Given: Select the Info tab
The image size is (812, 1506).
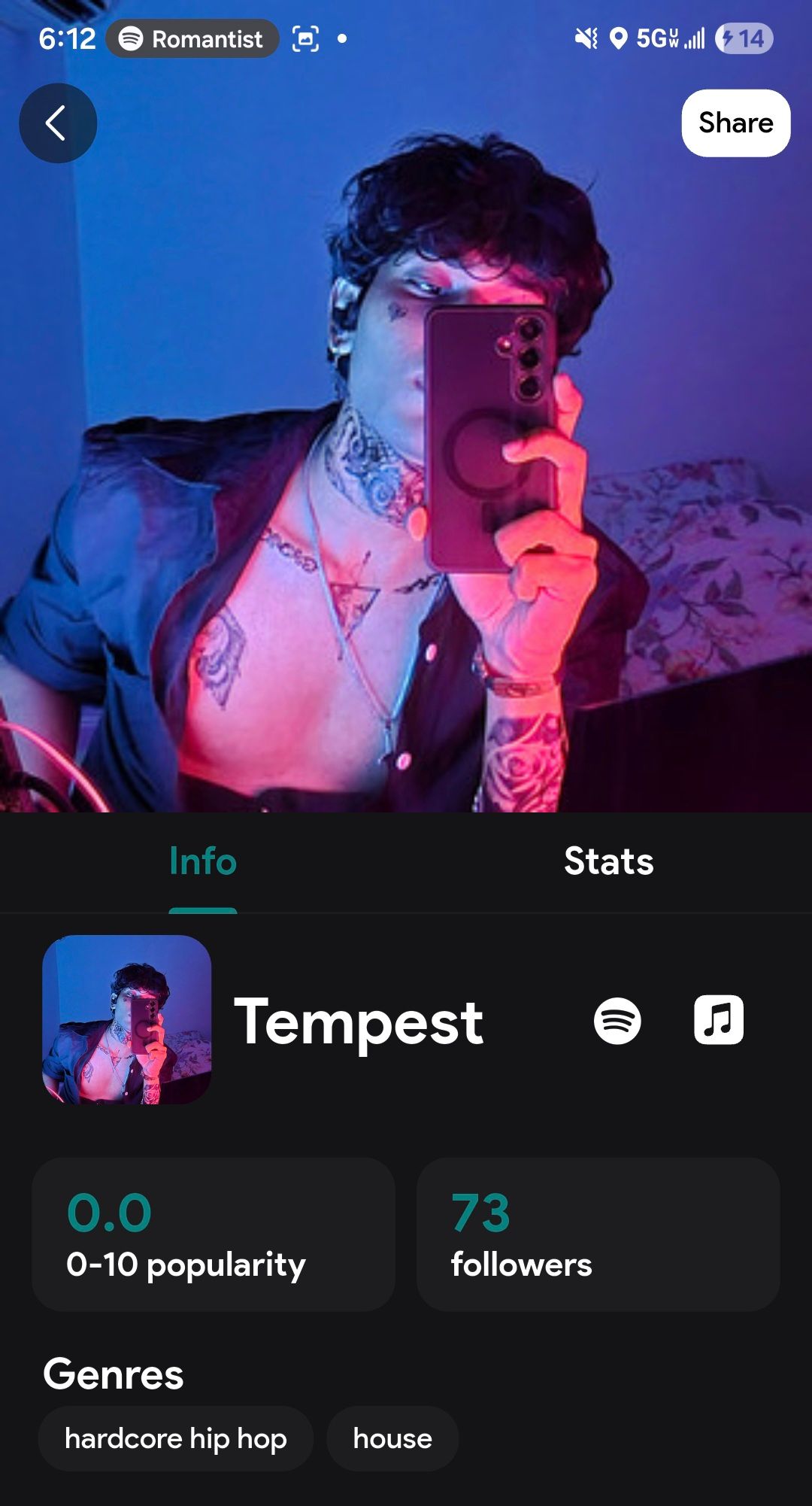Looking at the screenshot, I should [x=203, y=861].
